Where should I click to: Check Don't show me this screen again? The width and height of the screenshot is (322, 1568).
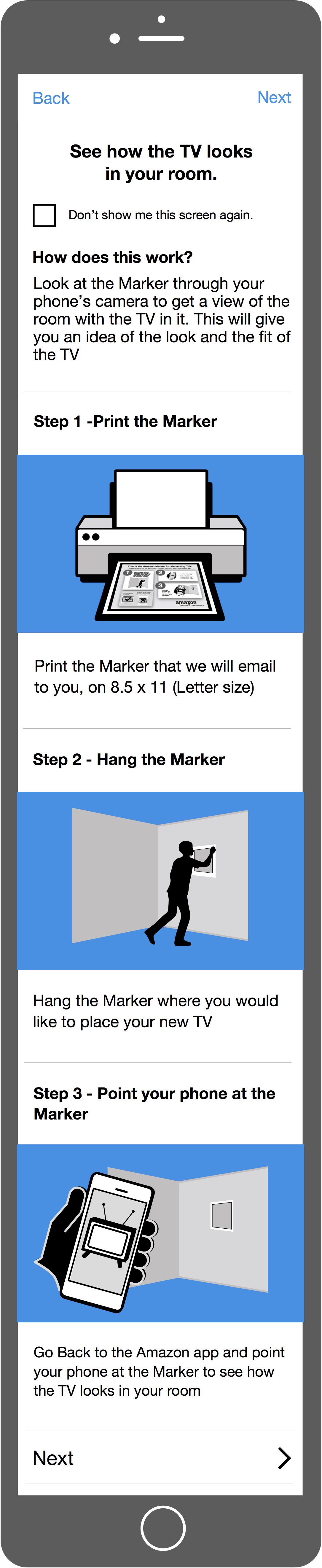pos(44,215)
